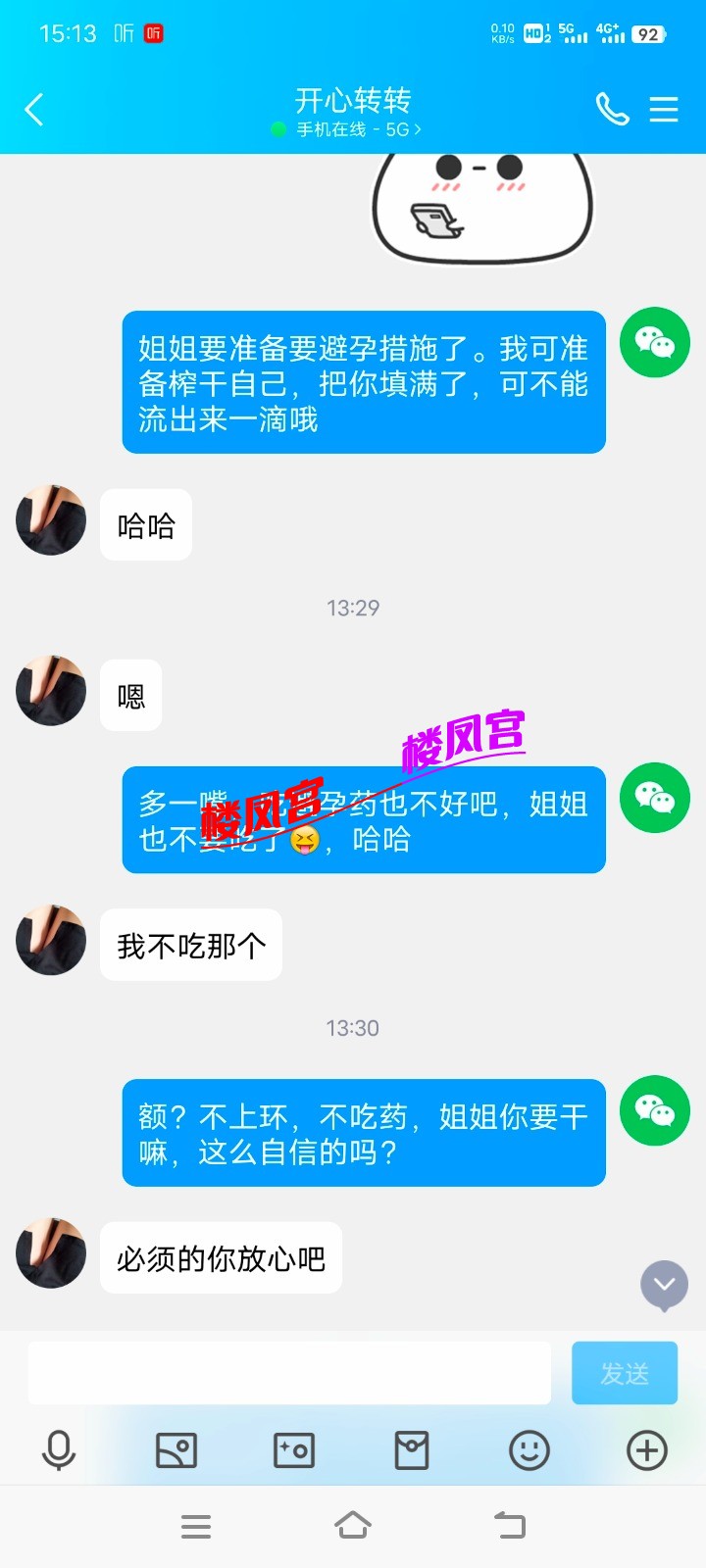The image size is (706, 1568).
Task: Open the red envelope option
Action: [x=412, y=1450]
